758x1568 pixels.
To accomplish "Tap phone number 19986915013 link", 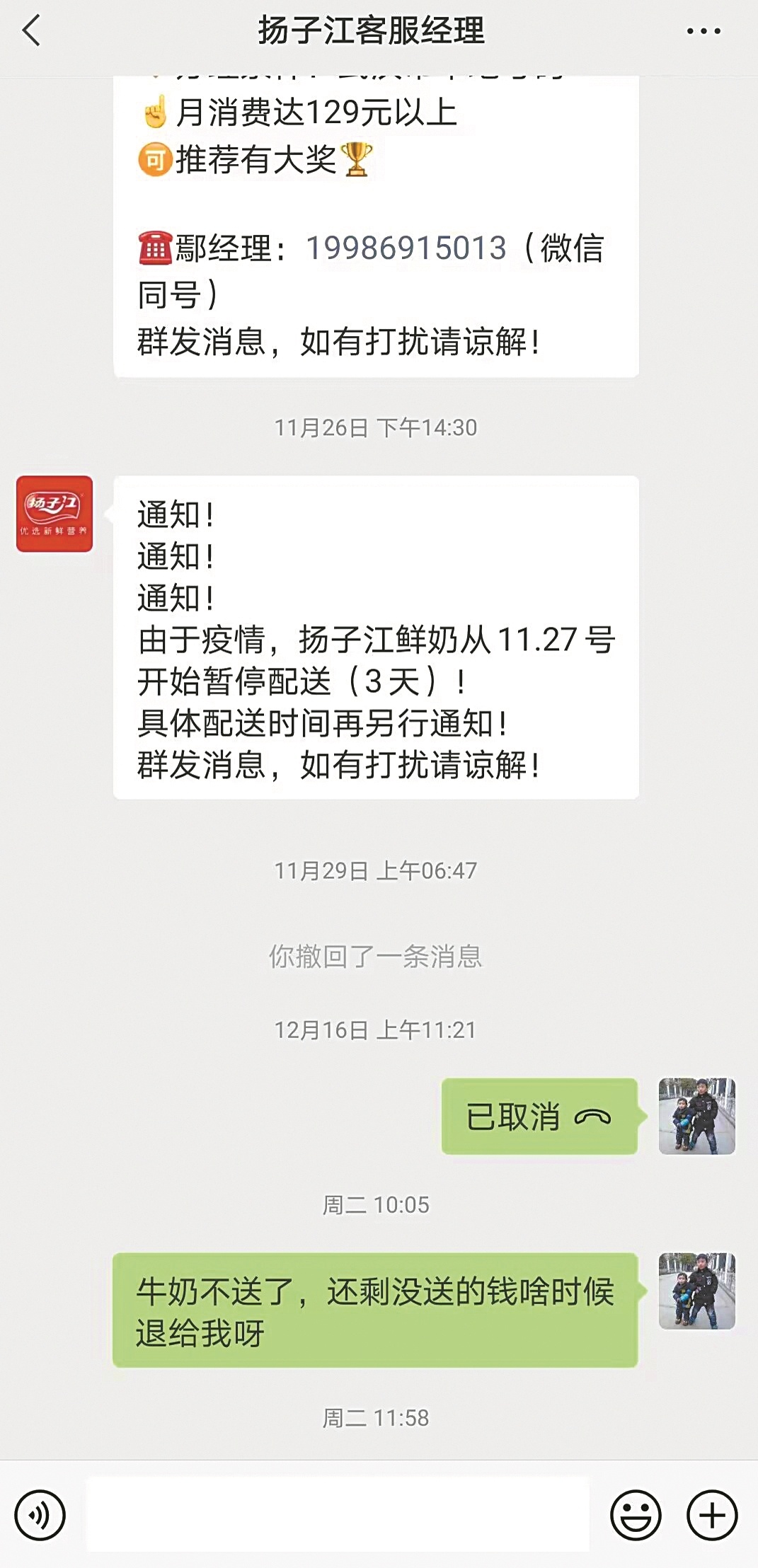I will (x=406, y=248).
